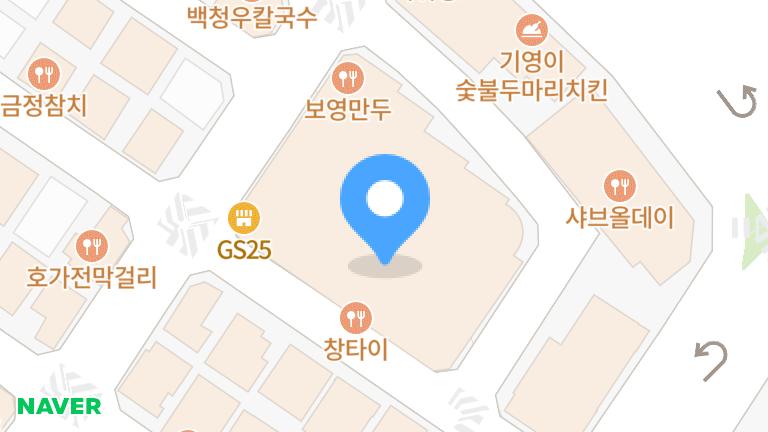Open the 창타이 restaurant marker
The image size is (768, 432).
click(x=355, y=318)
